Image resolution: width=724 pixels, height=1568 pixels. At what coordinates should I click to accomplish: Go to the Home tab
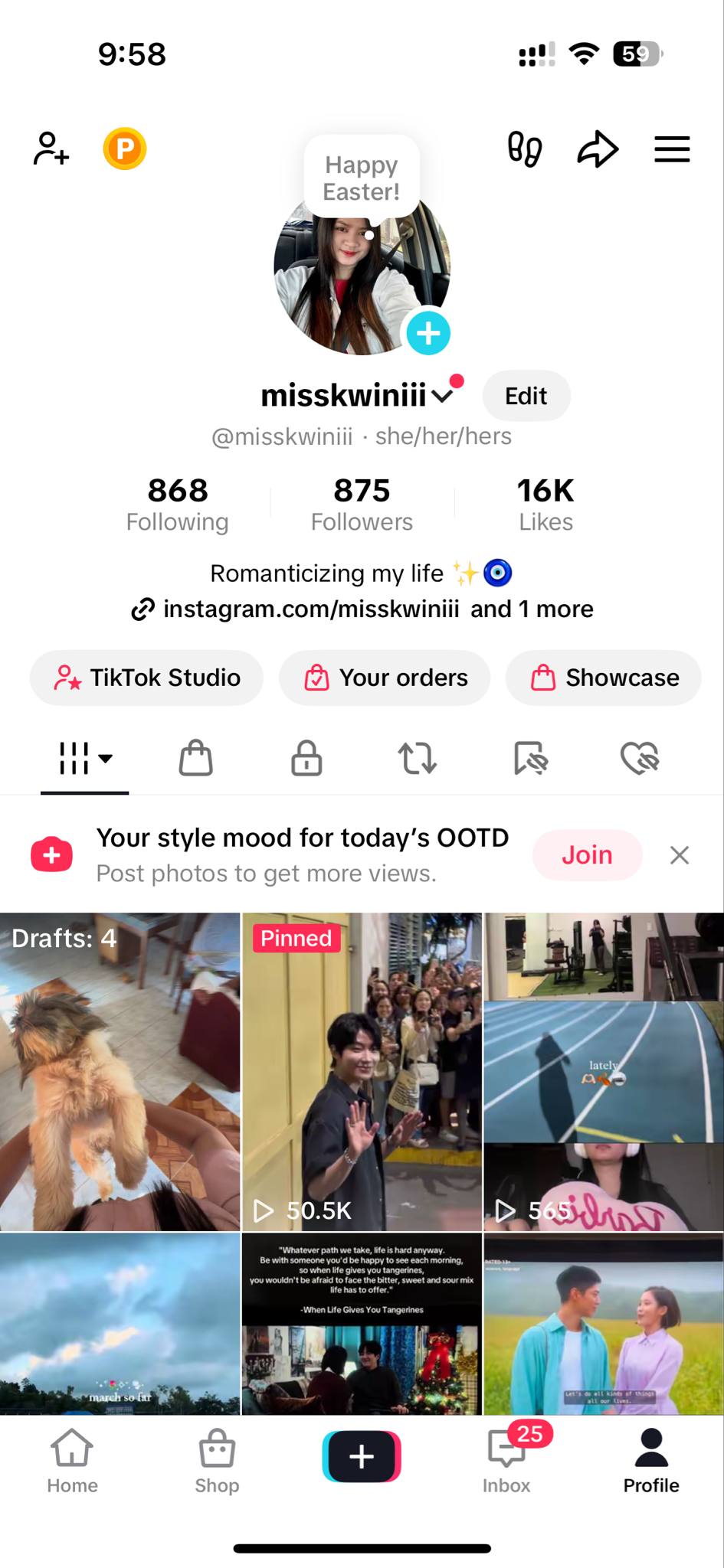click(x=72, y=1461)
